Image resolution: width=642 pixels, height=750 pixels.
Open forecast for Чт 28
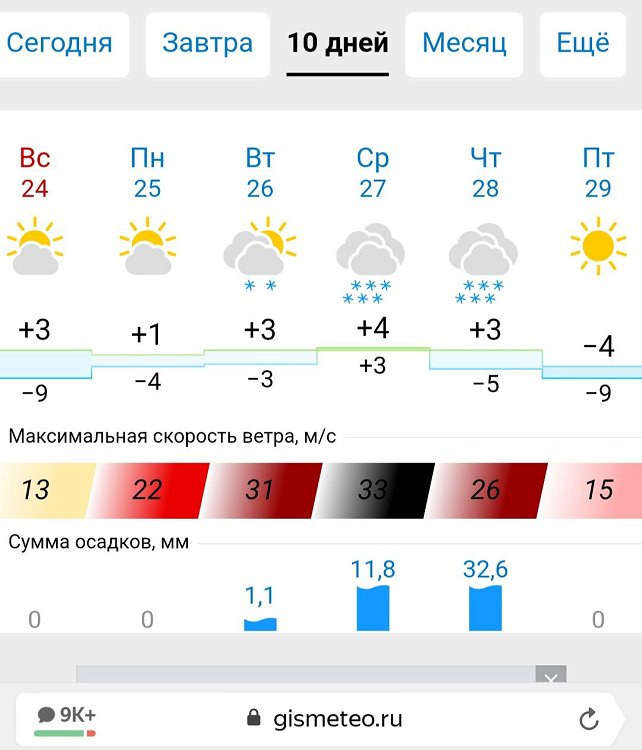[x=485, y=172]
